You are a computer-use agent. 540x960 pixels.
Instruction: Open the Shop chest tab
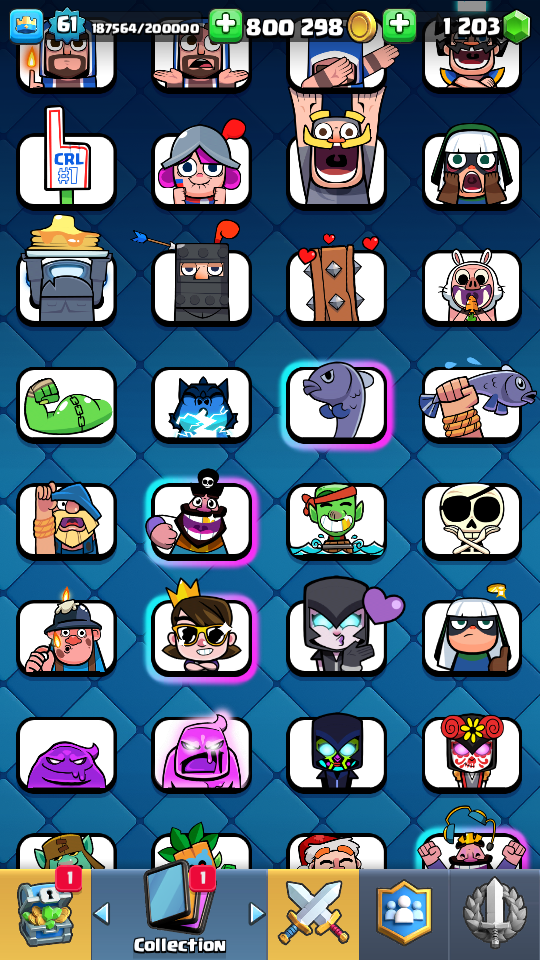pos(45,914)
